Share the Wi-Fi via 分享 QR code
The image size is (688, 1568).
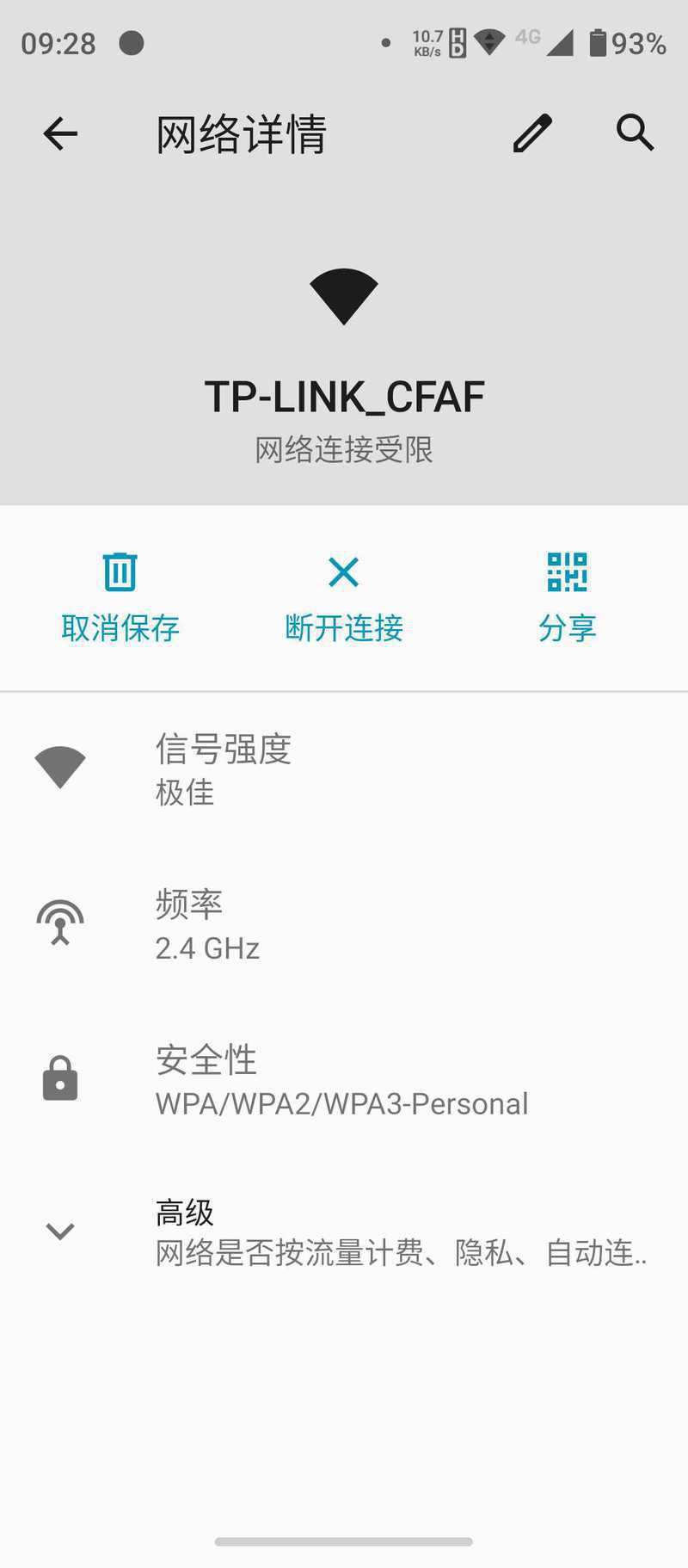click(568, 598)
